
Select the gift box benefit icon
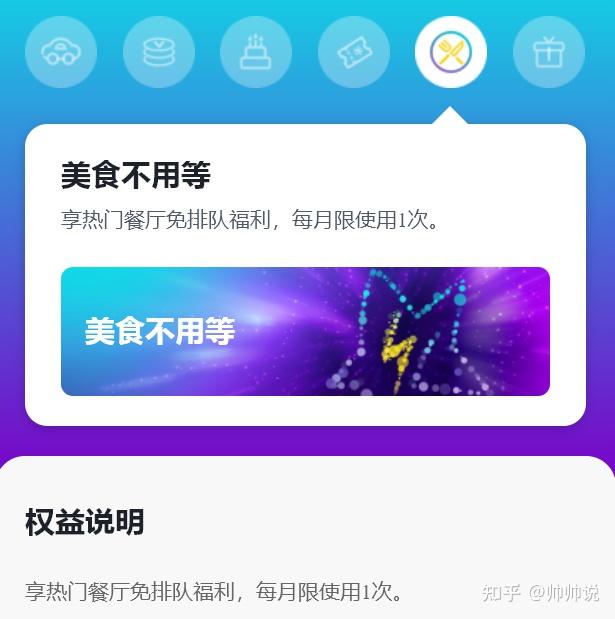(548, 52)
